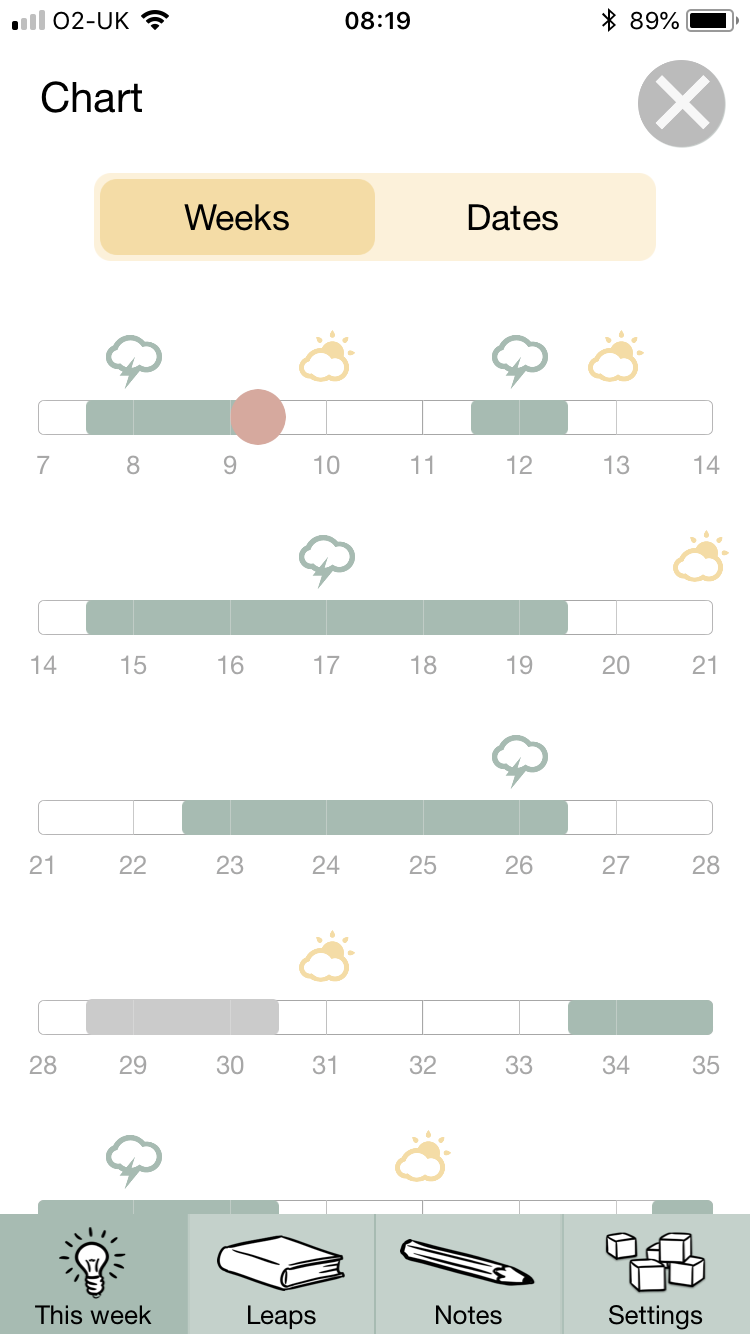Open the Notes tab

tap(468, 1275)
